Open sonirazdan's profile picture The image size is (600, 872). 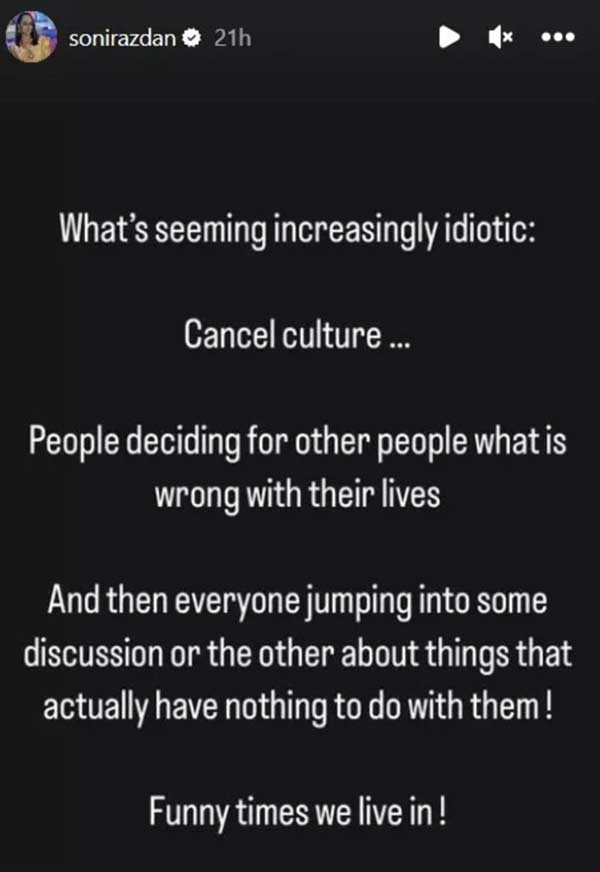(33, 37)
